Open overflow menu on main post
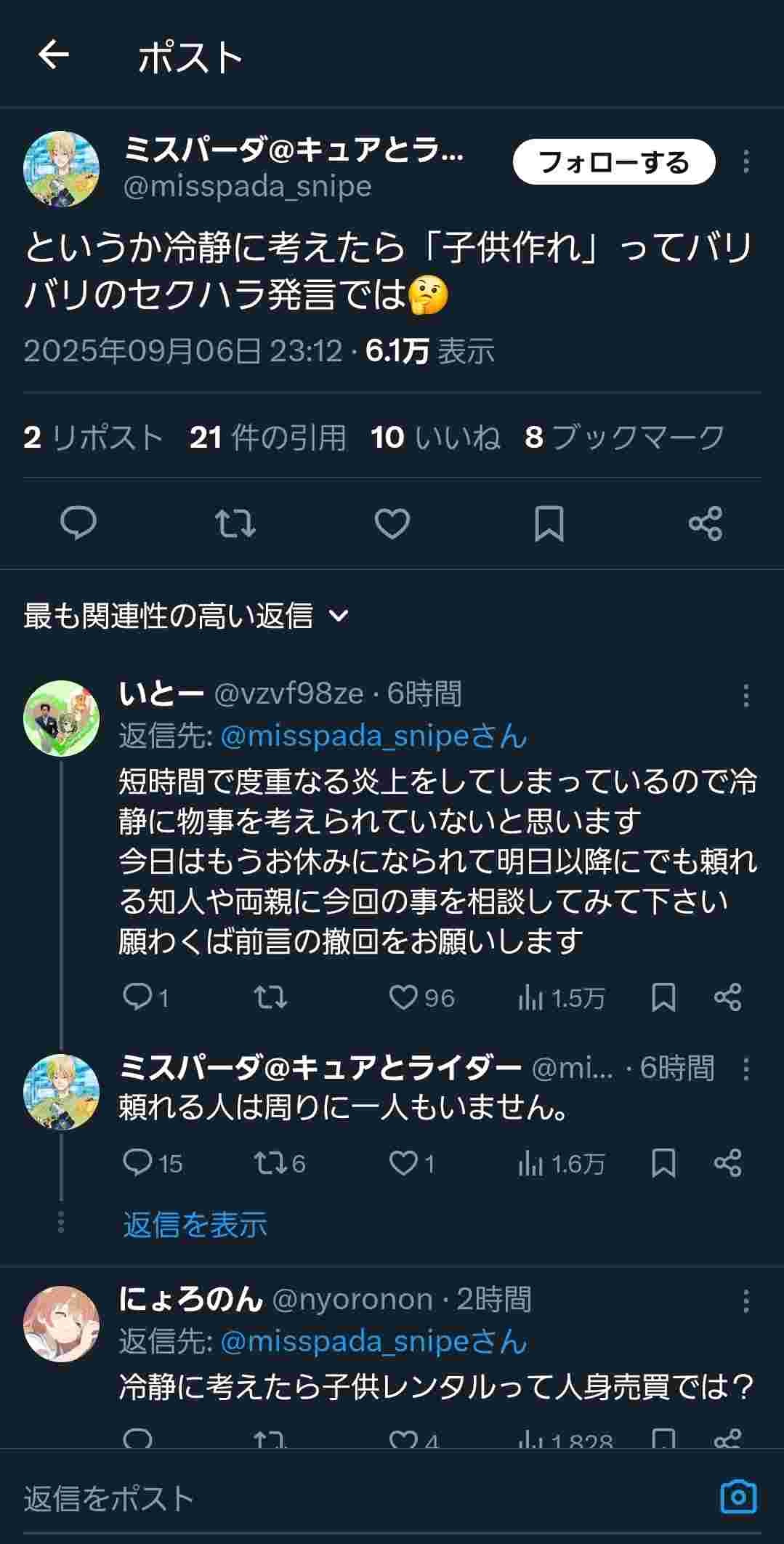The height and width of the screenshot is (1544, 784). coord(745,161)
